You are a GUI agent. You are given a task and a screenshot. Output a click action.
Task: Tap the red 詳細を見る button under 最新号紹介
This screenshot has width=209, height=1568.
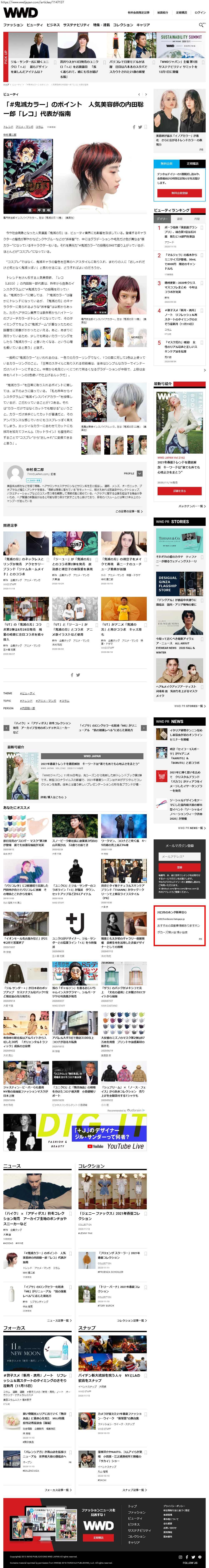click(x=179, y=491)
